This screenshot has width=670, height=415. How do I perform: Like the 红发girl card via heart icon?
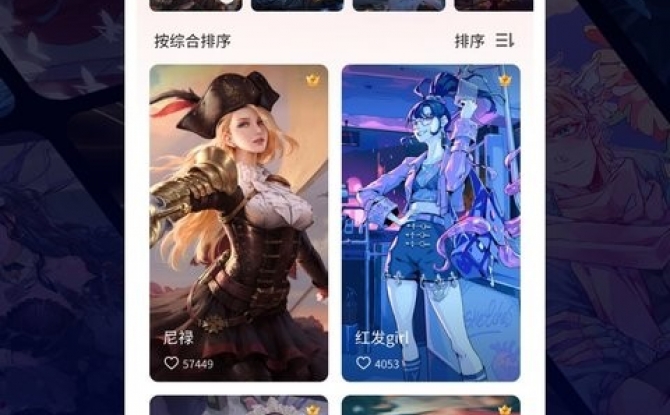tap(363, 363)
